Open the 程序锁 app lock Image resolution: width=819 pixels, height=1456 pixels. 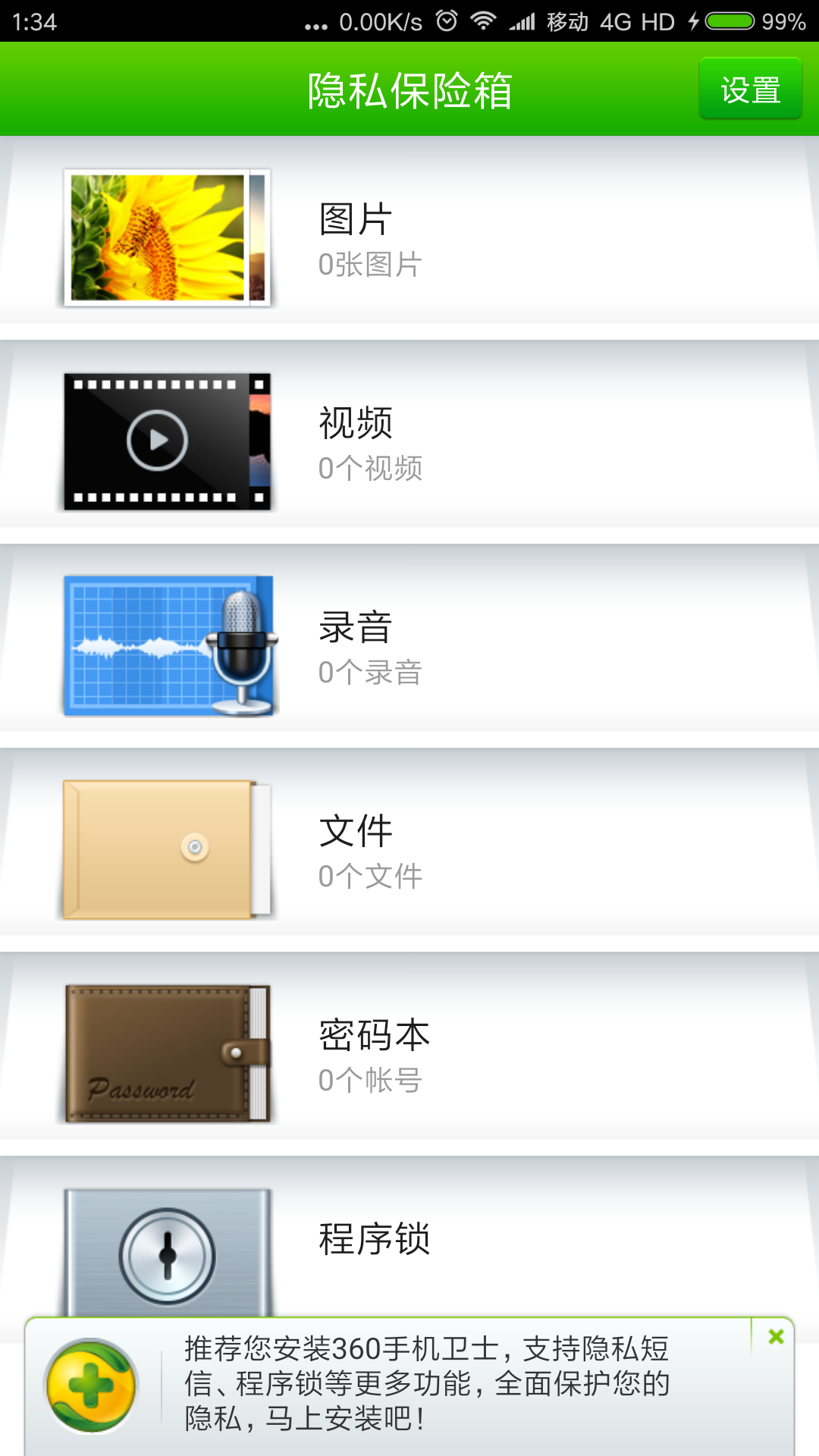coord(409,1238)
